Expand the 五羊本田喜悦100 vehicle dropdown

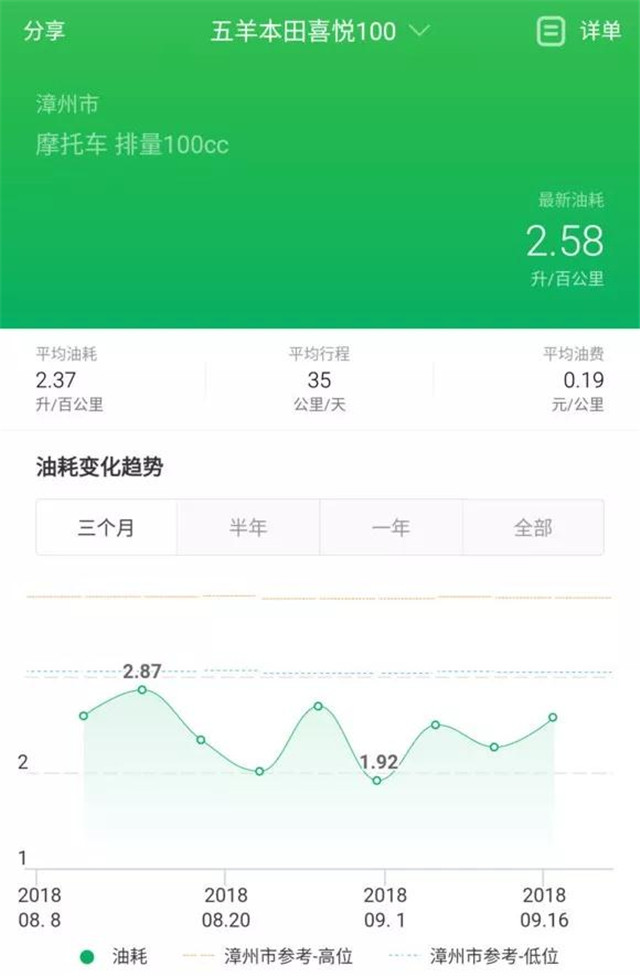[319, 31]
